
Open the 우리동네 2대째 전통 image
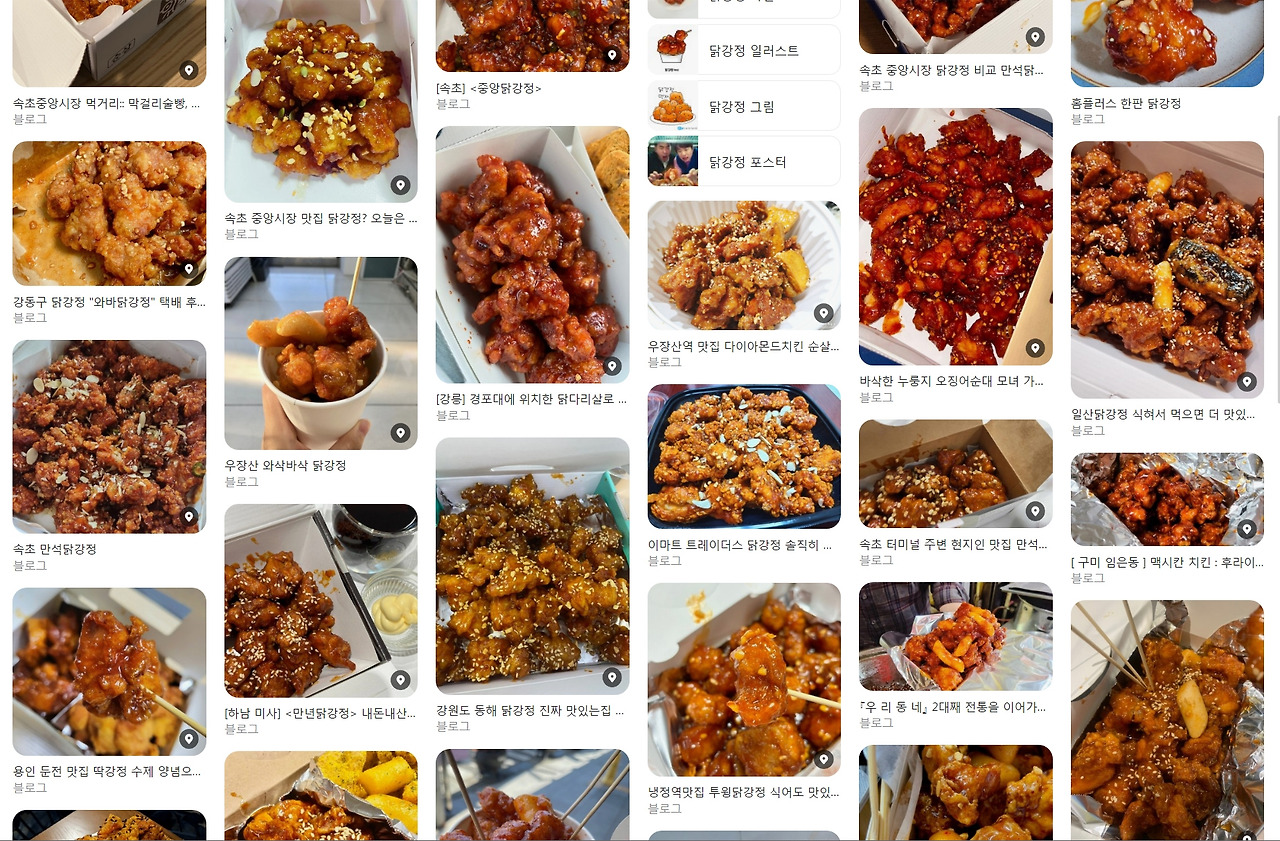click(x=955, y=636)
